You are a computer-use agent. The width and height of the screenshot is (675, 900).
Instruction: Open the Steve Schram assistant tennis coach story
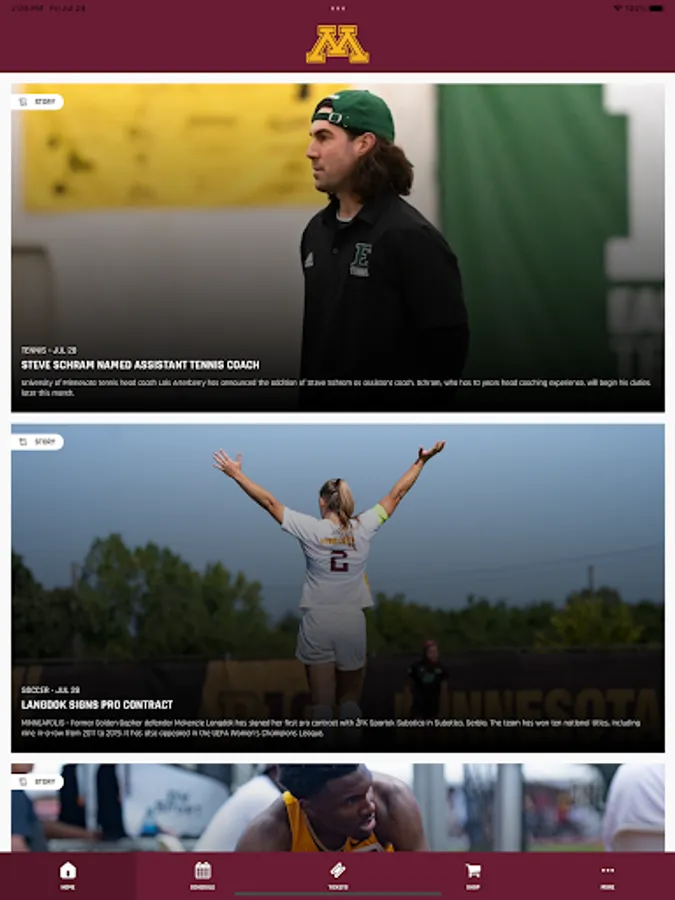pos(337,247)
